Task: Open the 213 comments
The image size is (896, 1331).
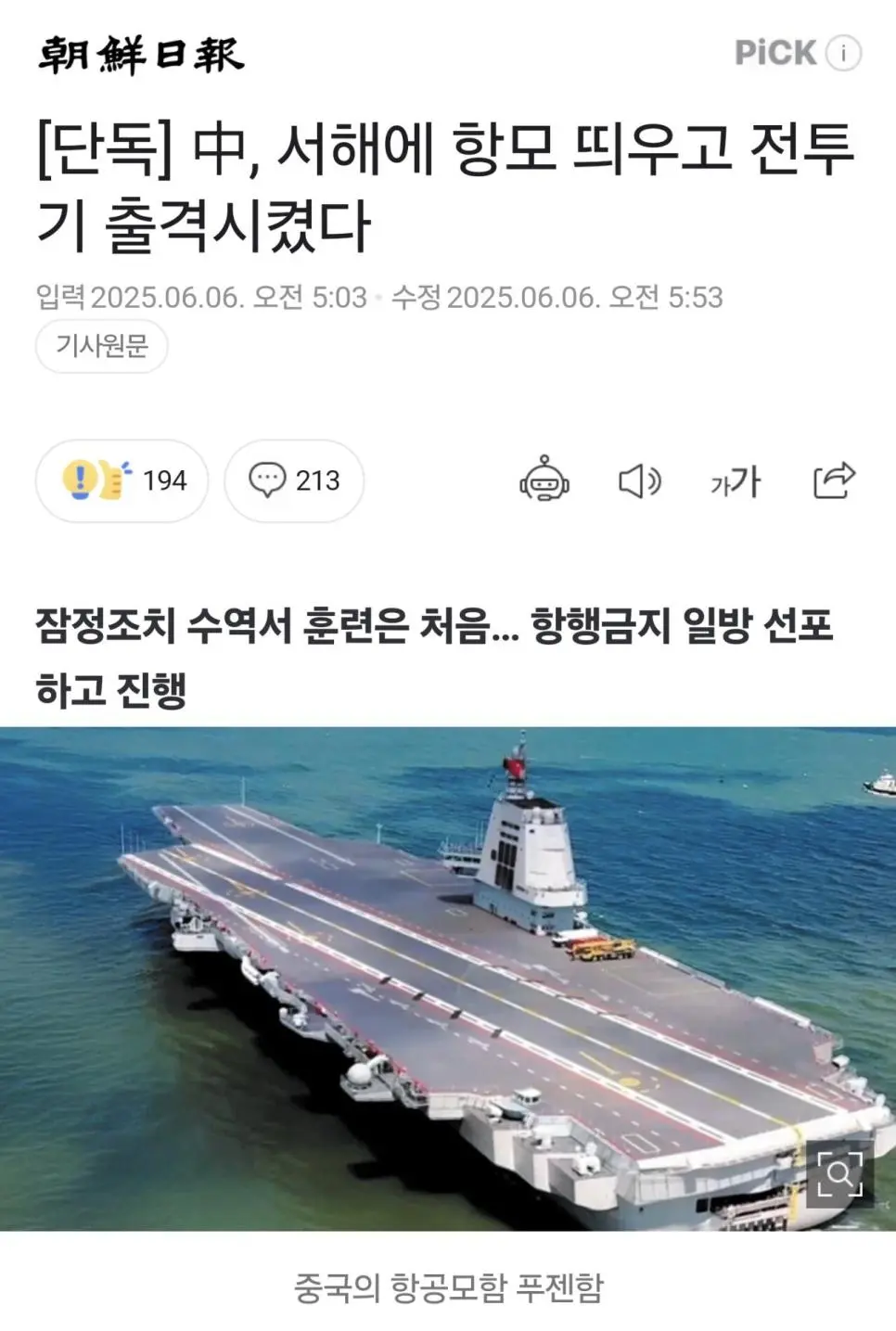Action: (x=294, y=480)
